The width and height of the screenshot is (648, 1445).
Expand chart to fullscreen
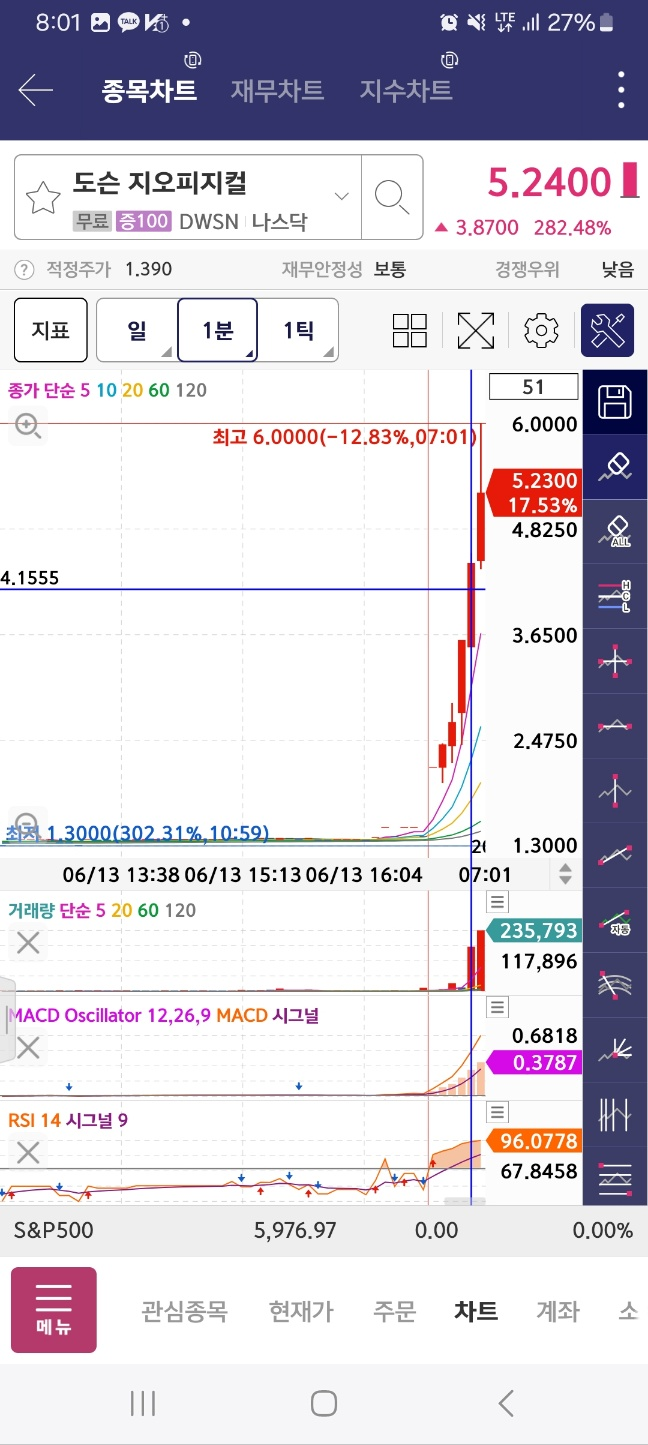(x=476, y=330)
